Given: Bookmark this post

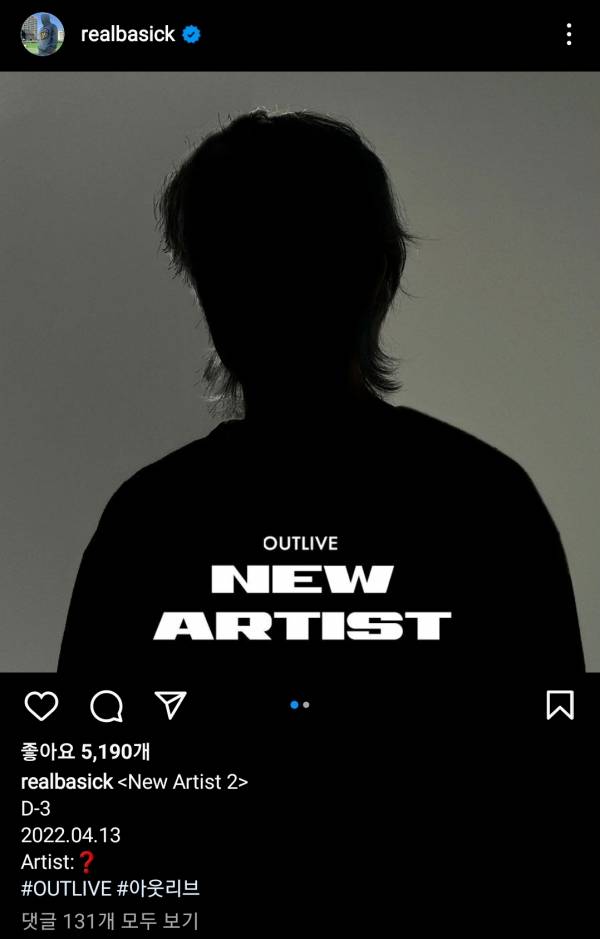Looking at the screenshot, I should [x=560, y=705].
